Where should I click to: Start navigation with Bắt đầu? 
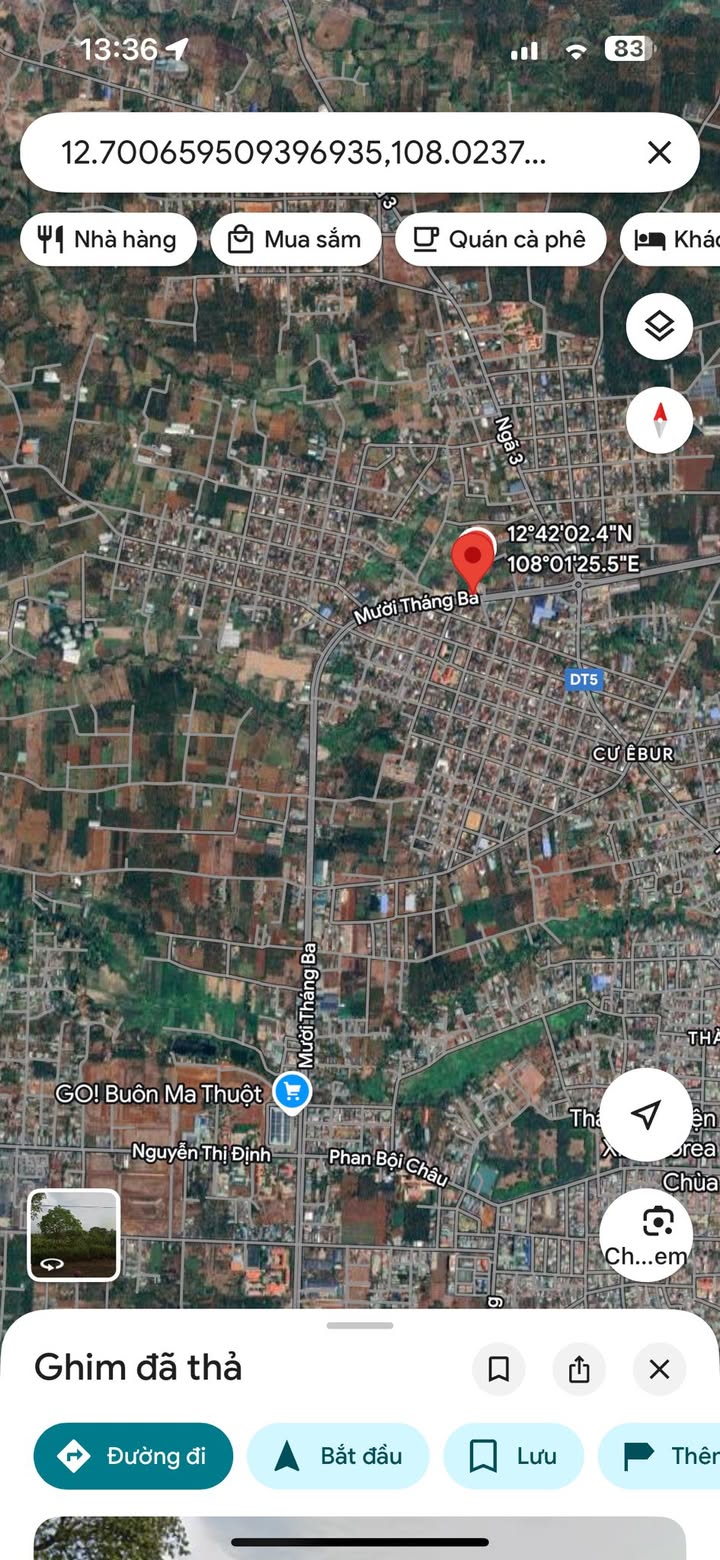click(337, 1456)
